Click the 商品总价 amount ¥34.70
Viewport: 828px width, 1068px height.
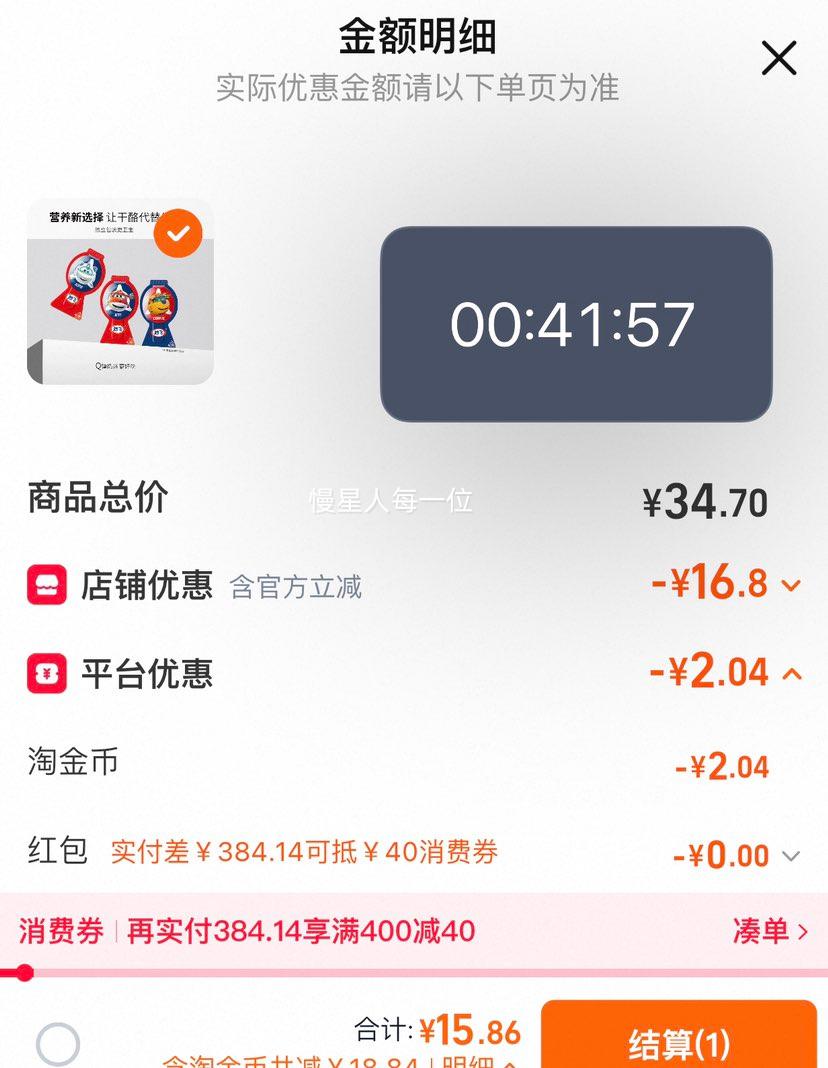tap(706, 503)
